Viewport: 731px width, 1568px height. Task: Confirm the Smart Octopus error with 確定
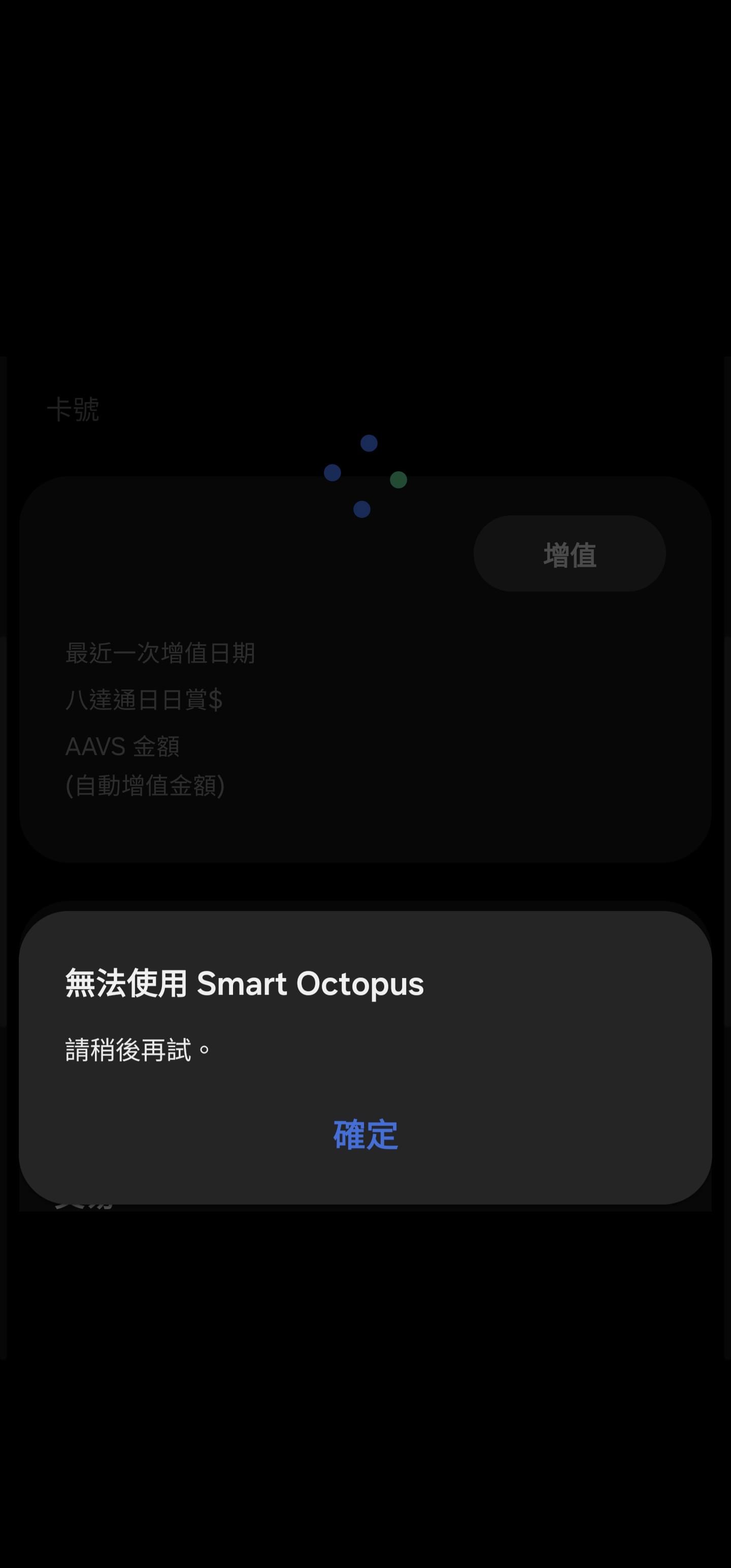[365, 1134]
